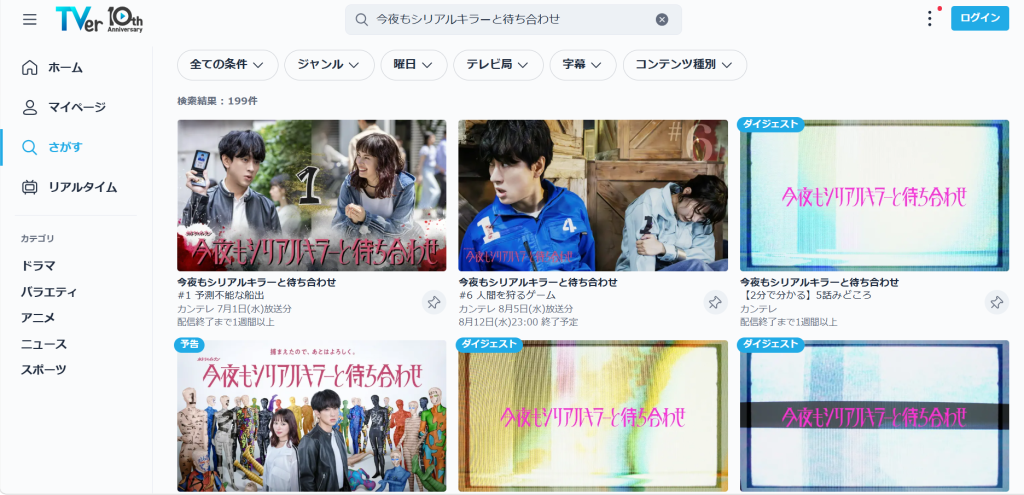The height and width of the screenshot is (495, 1024).
Task: Tap the ログイン button
Action: point(980,18)
